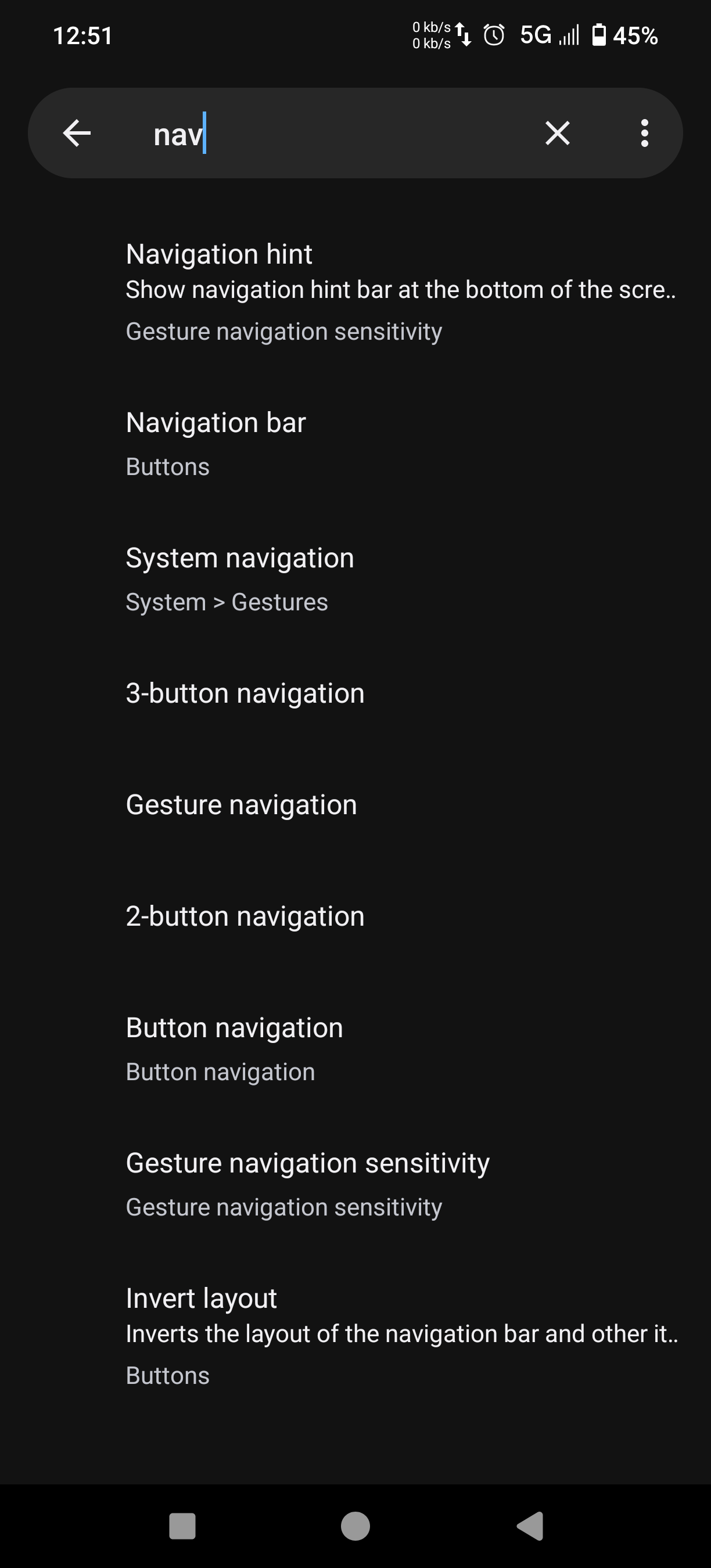Select the 3-button navigation result
Screen dimensions: 711x1568
[355, 693]
